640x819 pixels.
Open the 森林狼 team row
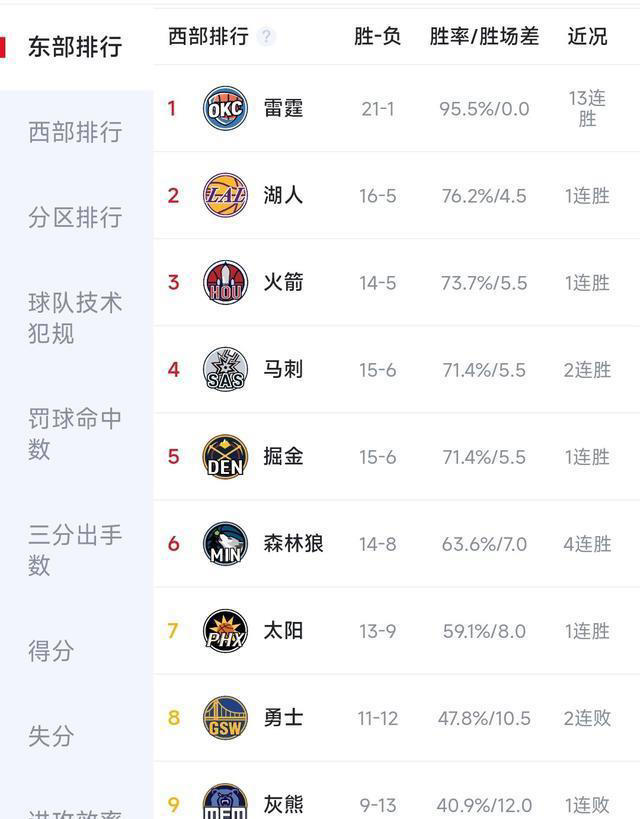tap(294, 543)
